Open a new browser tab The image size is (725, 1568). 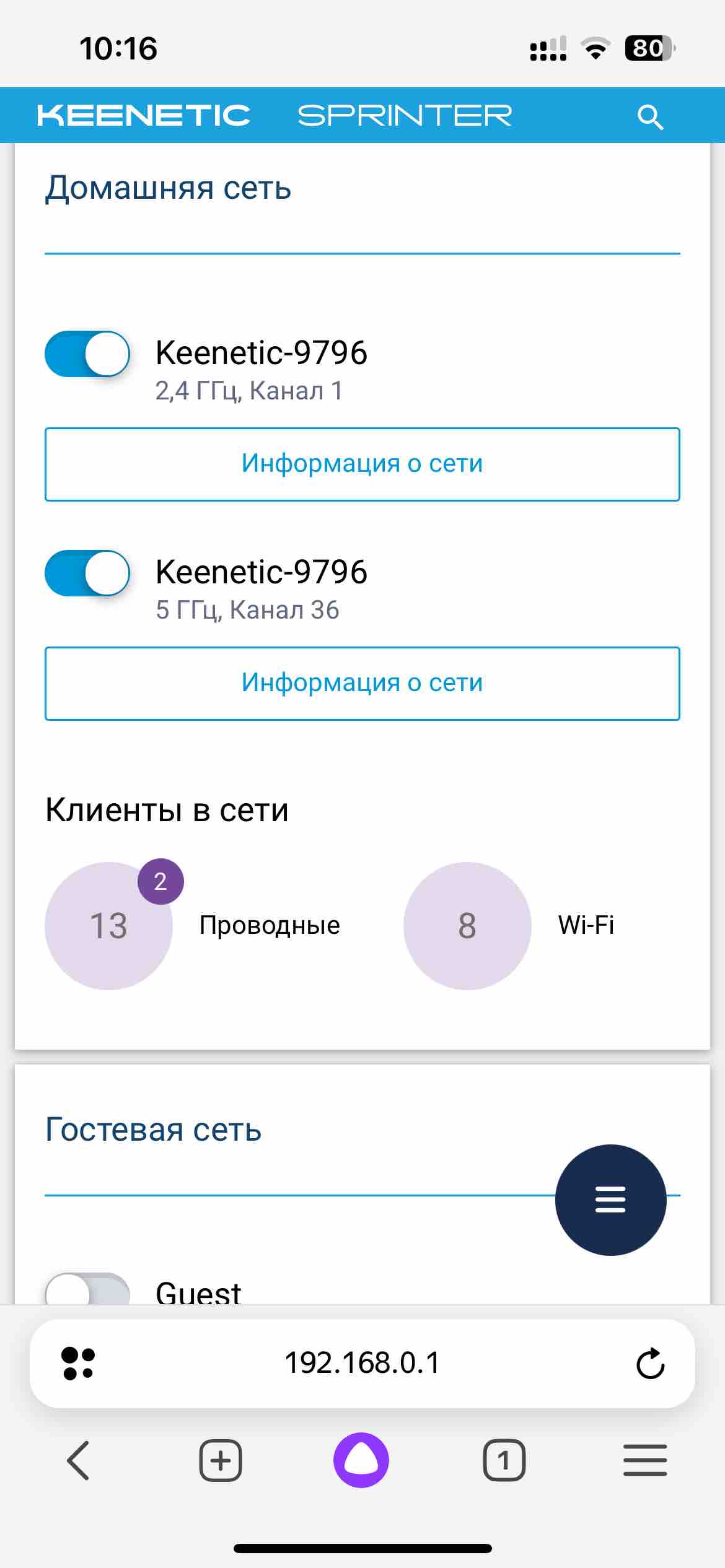point(221,1460)
